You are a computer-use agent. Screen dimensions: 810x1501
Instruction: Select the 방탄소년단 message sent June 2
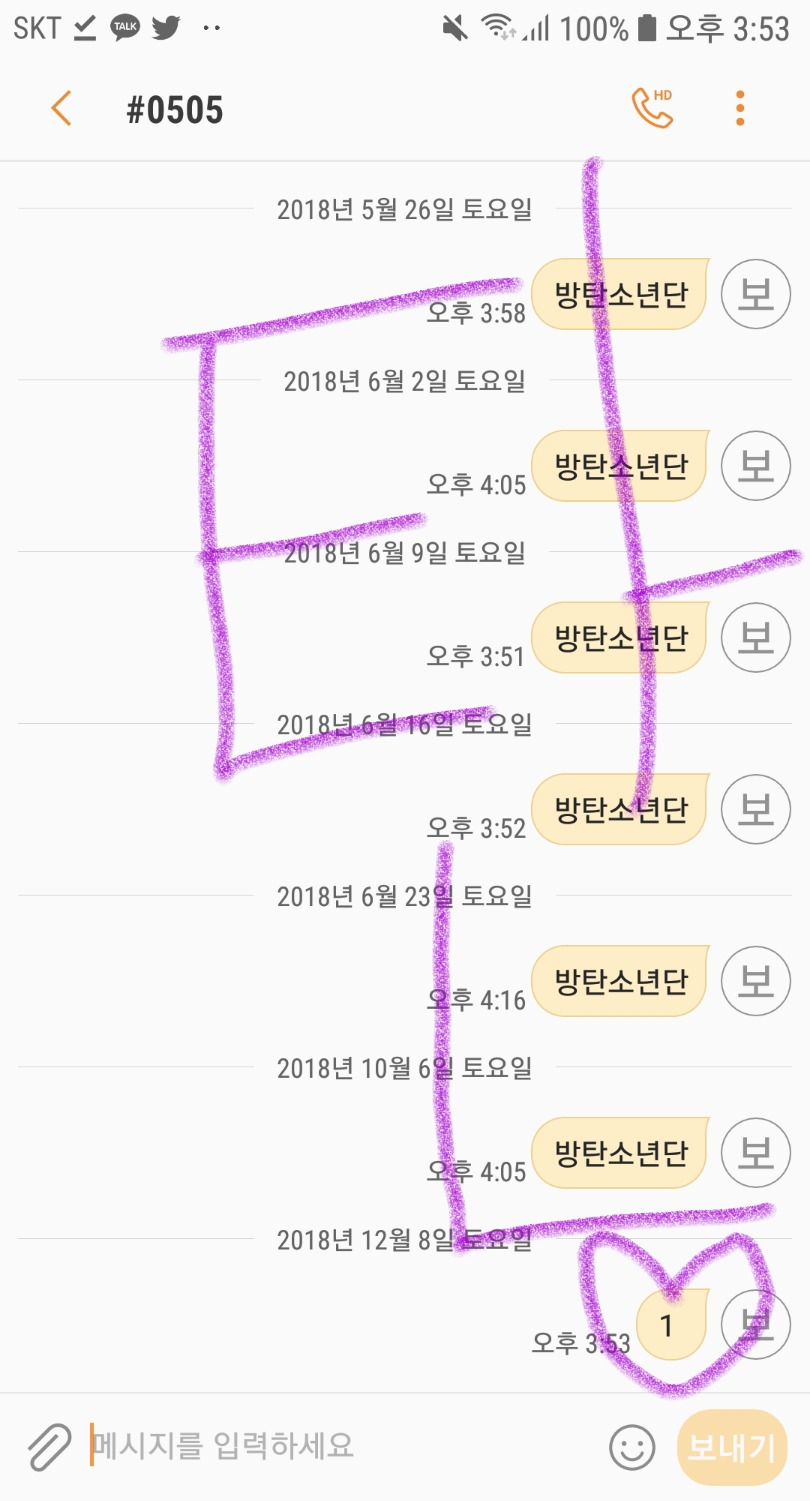[x=621, y=464]
